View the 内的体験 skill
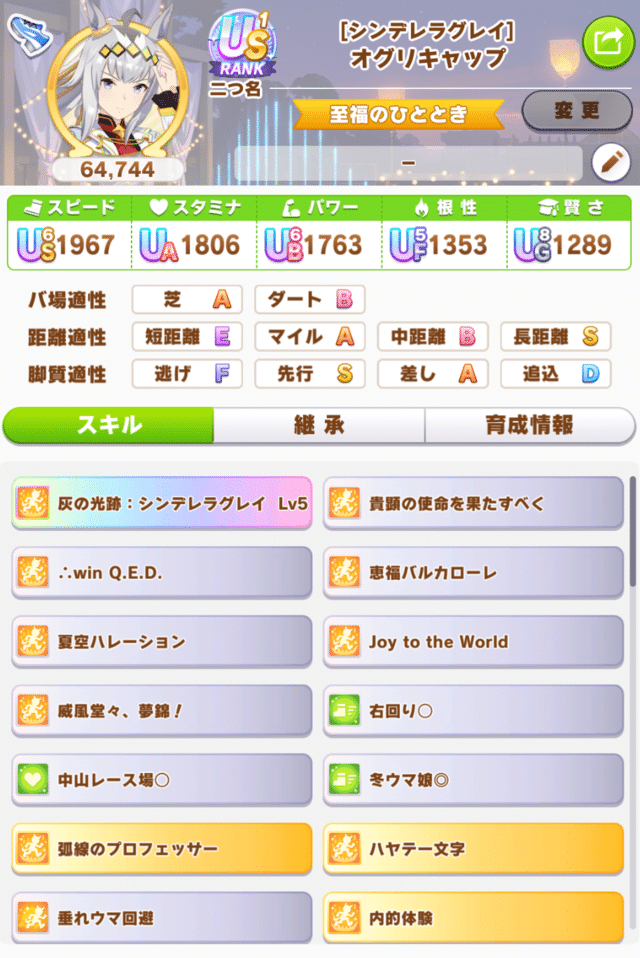Screen dimensions: 640x958 tap(473, 917)
